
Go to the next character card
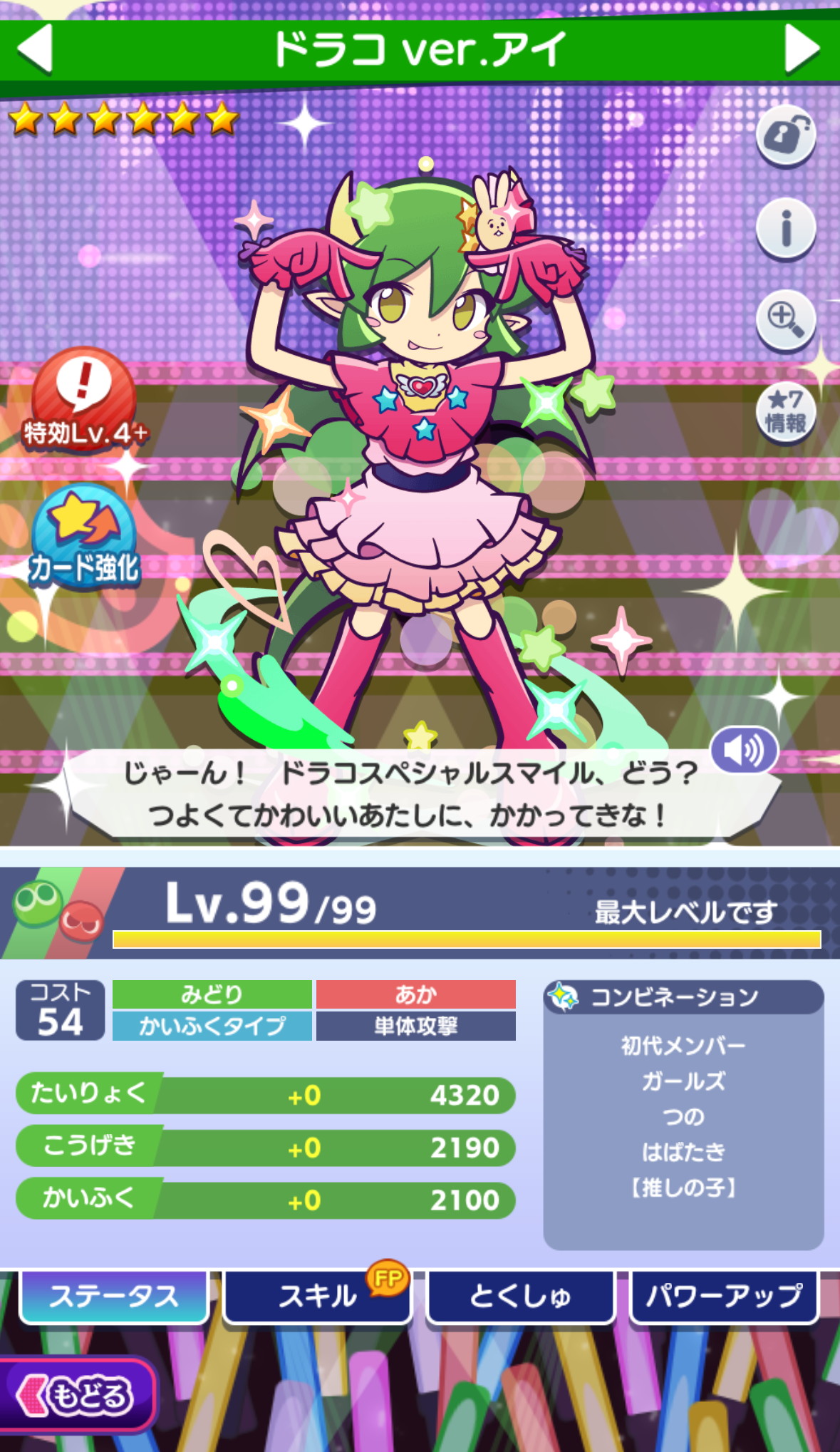pos(803,48)
